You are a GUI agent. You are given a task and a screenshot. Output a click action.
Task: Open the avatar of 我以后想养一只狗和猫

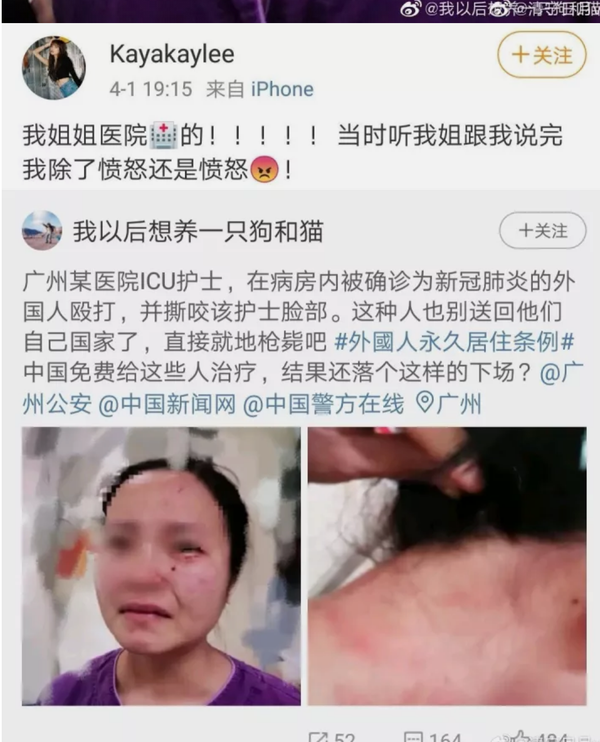(42, 231)
